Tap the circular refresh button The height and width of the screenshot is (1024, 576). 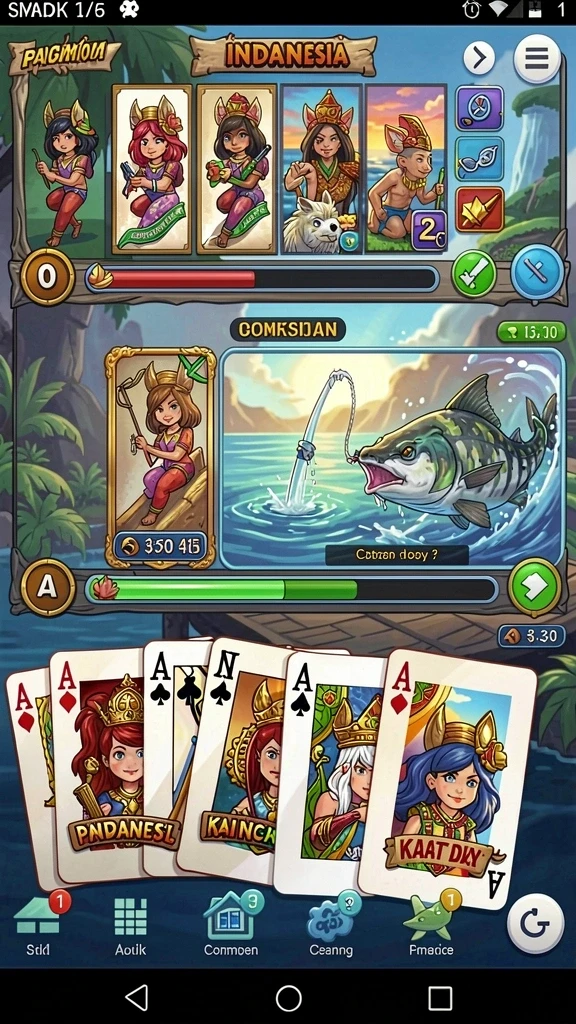coord(536,923)
